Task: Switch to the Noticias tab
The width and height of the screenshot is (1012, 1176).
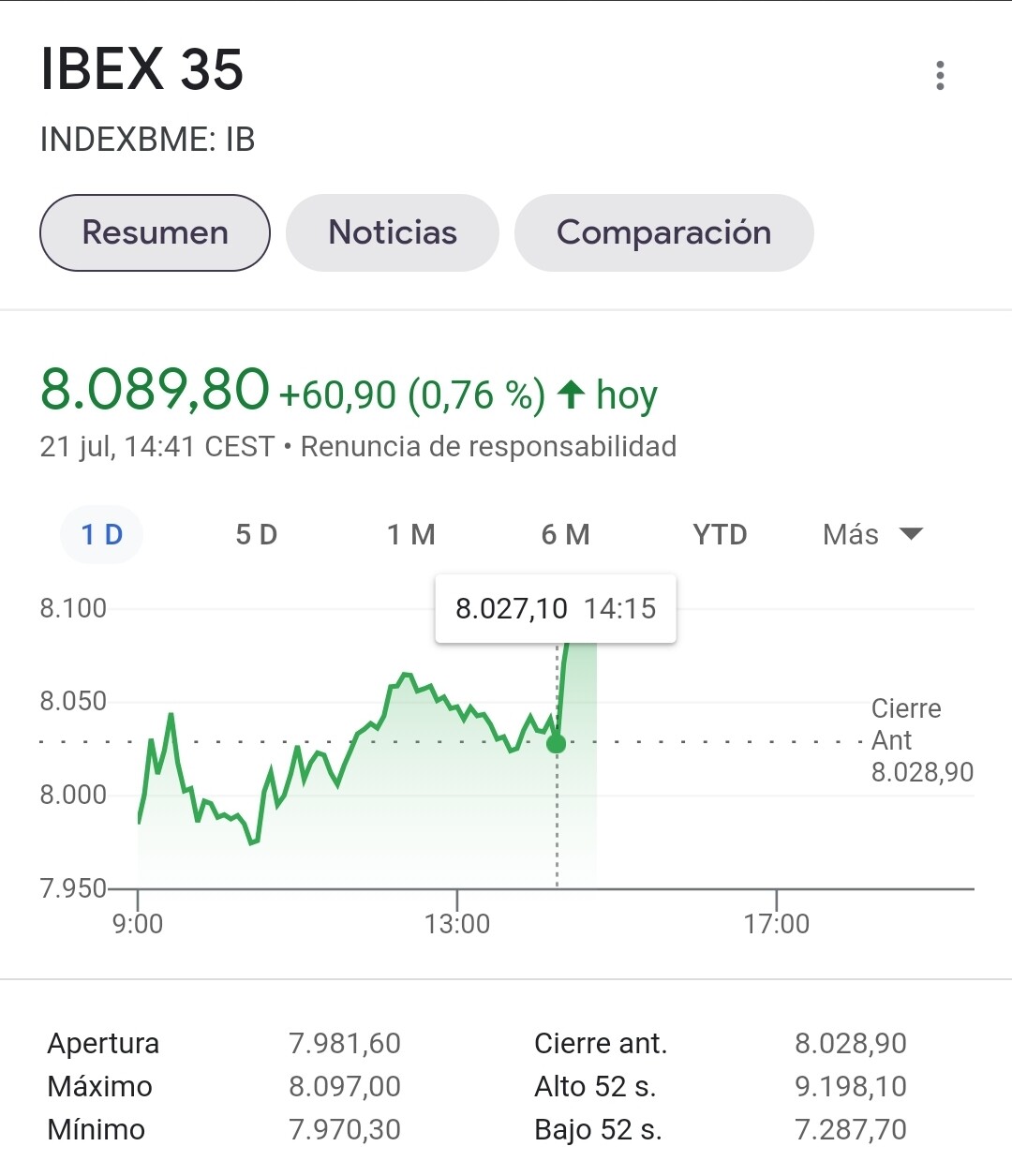Action: [393, 232]
